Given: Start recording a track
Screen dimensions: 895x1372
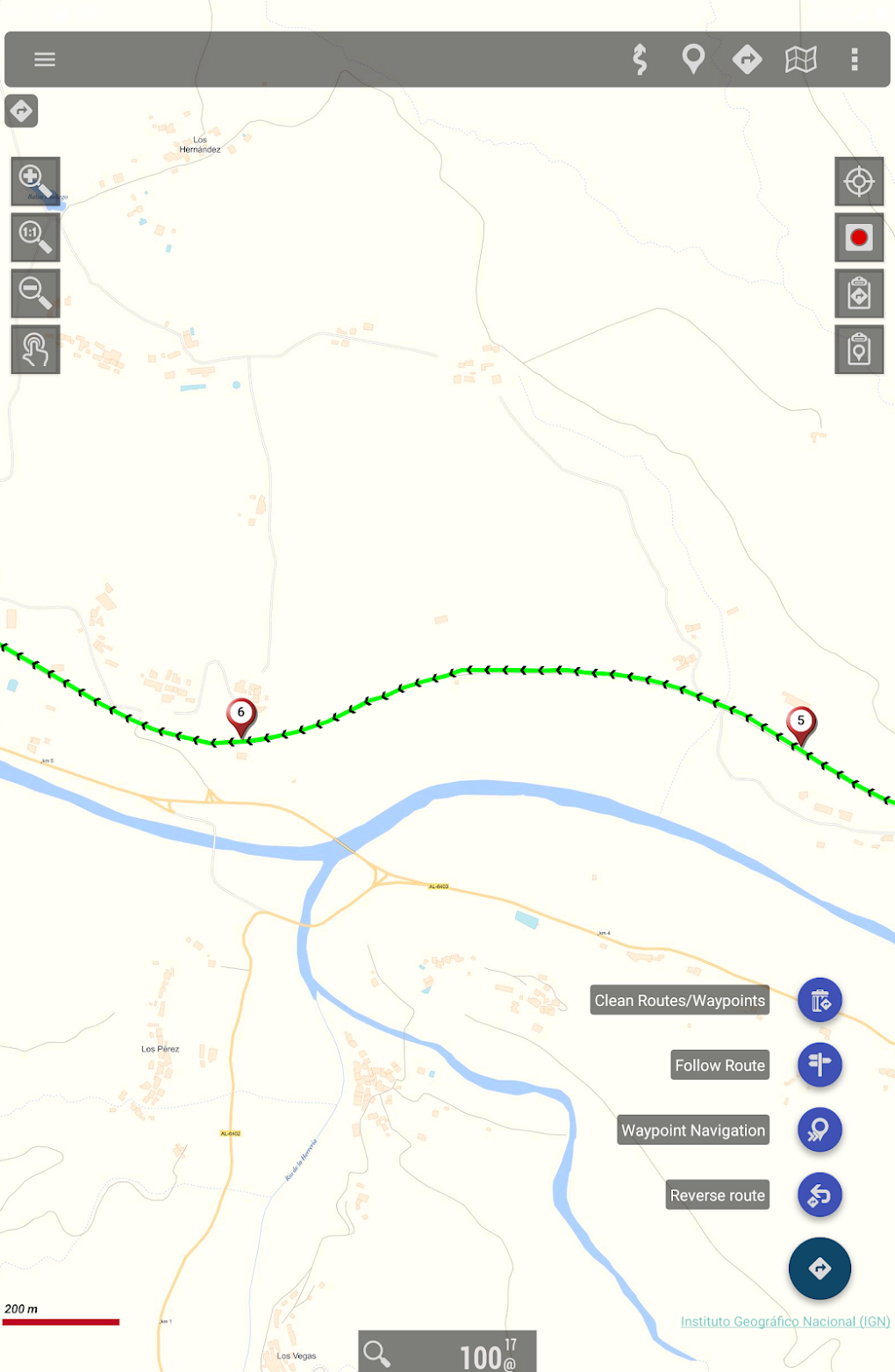Looking at the screenshot, I should [x=858, y=238].
